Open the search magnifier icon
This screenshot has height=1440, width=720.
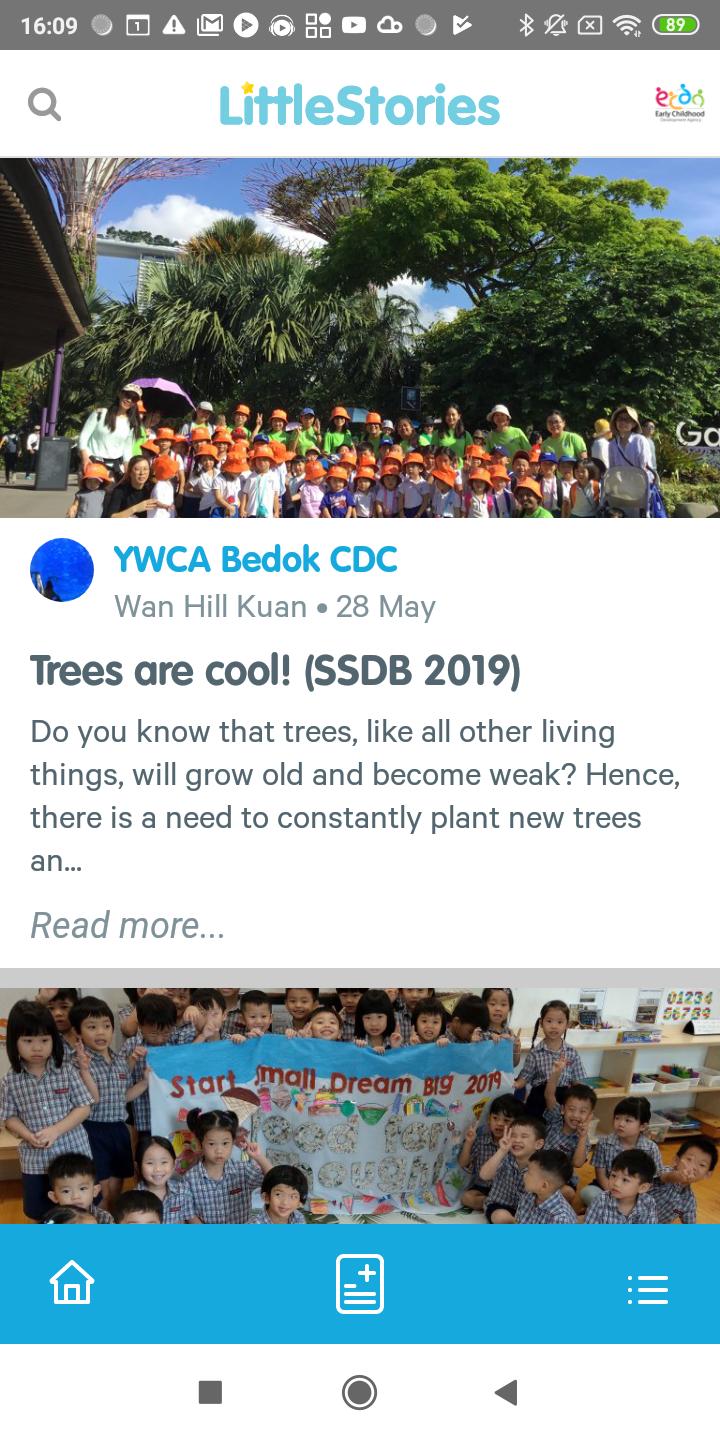44,104
